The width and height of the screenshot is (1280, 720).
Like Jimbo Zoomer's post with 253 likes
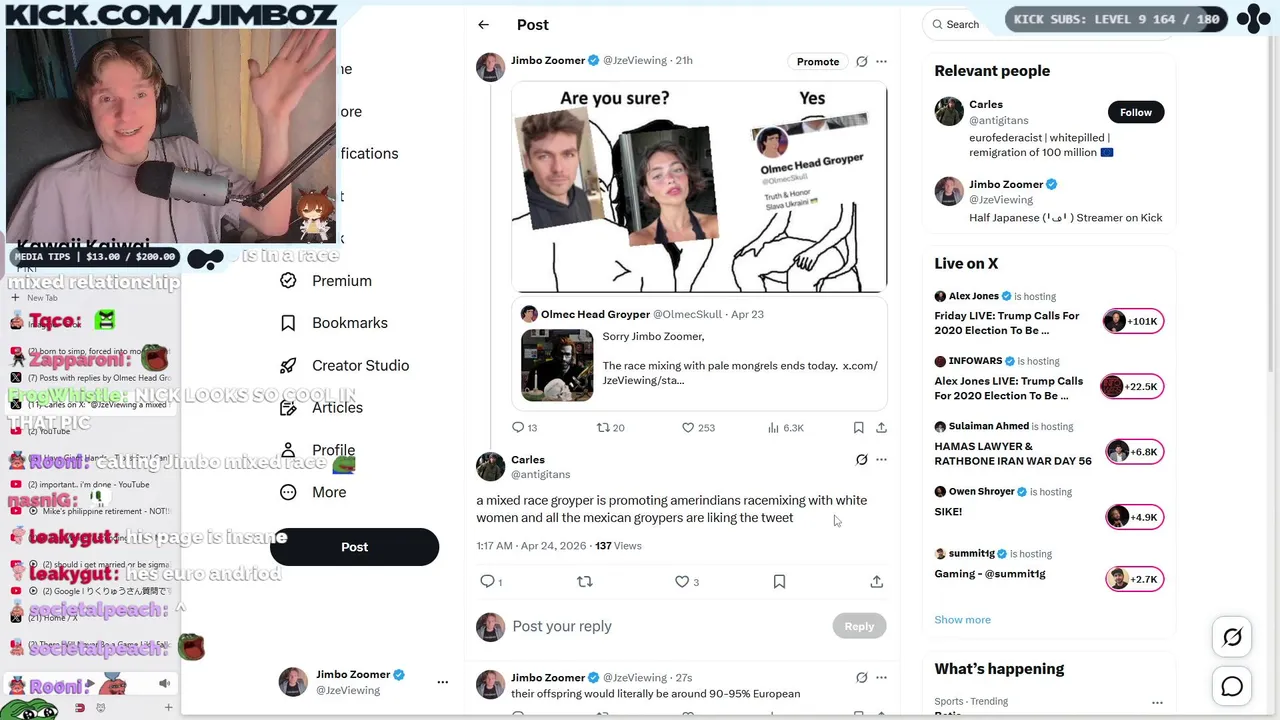(688, 427)
